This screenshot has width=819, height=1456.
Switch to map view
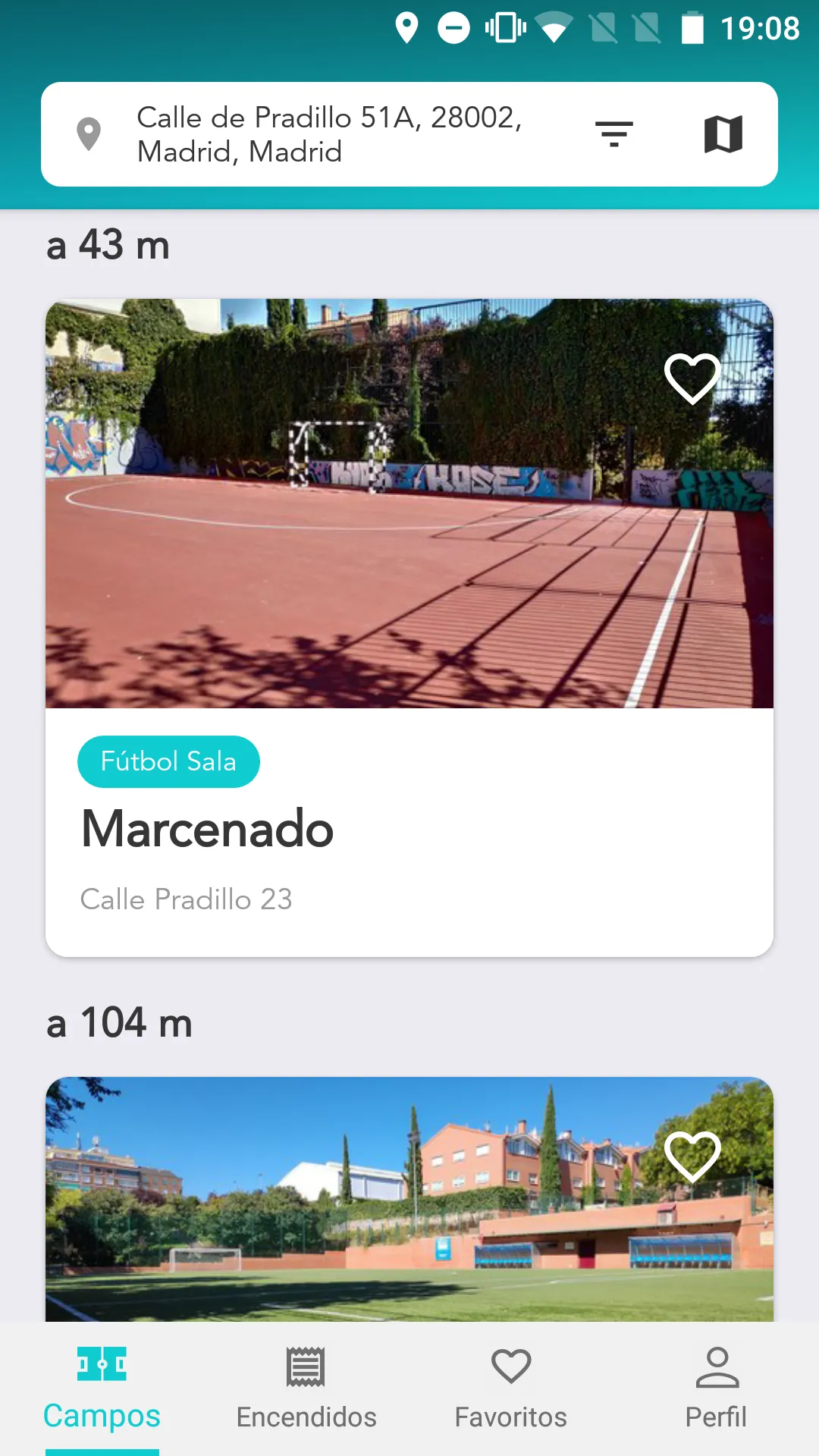[x=723, y=134]
